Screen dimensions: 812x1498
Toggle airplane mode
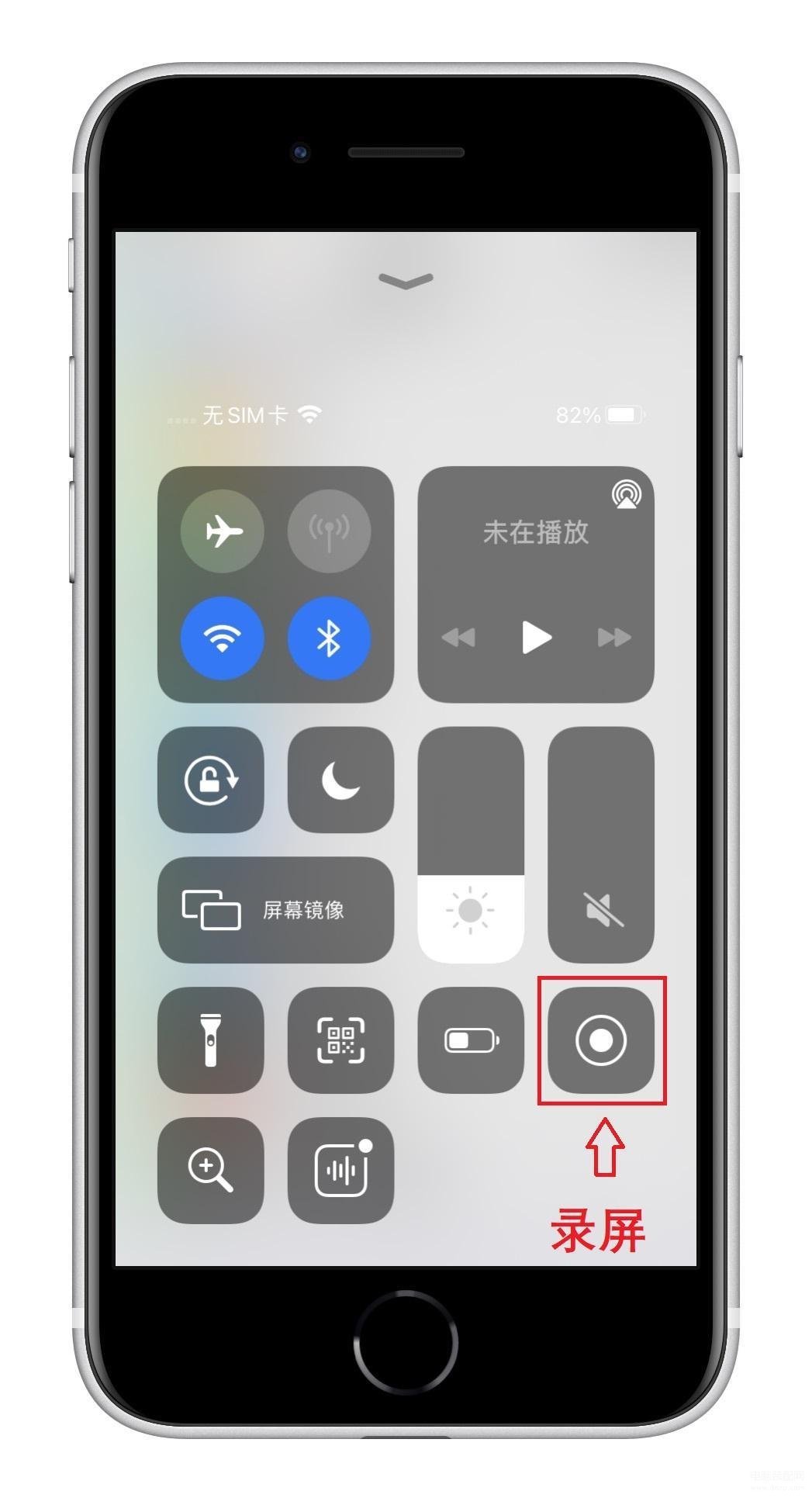pyautogui.click(x=223, y=531)
